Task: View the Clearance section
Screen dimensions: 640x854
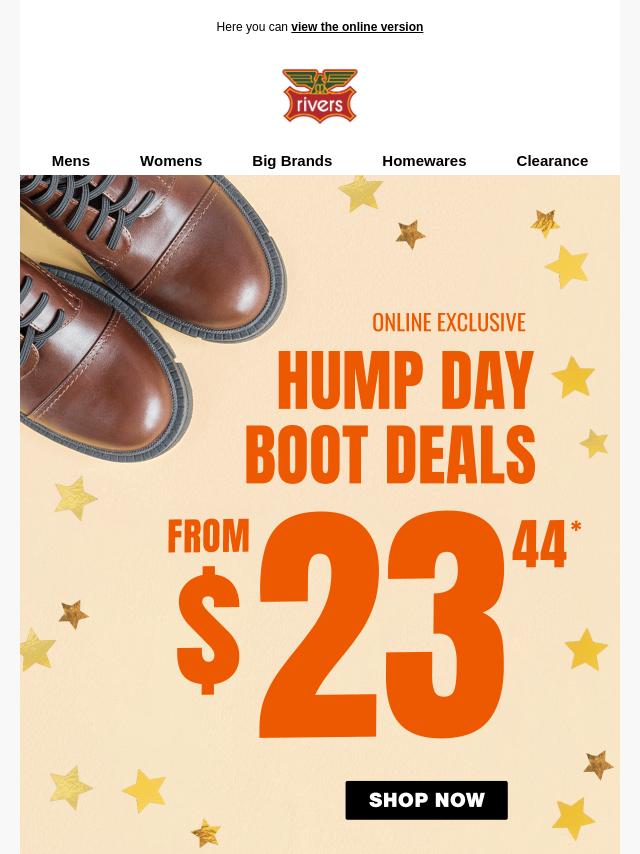Action: (552, 160)
